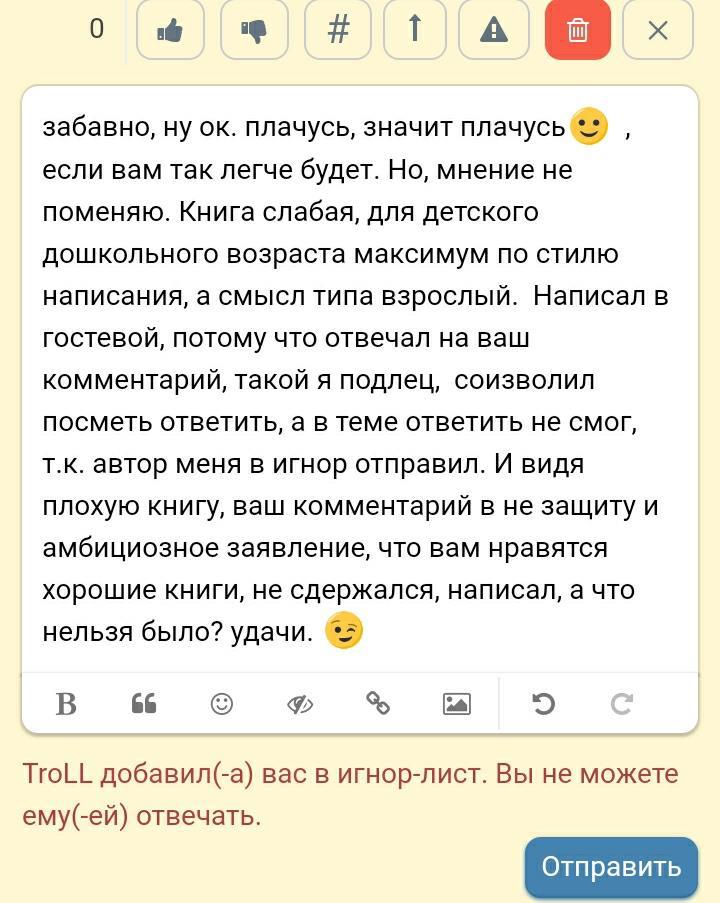Insert a link with the chain icon
Screen dimensions: 720x903
(x=378, y=704)
